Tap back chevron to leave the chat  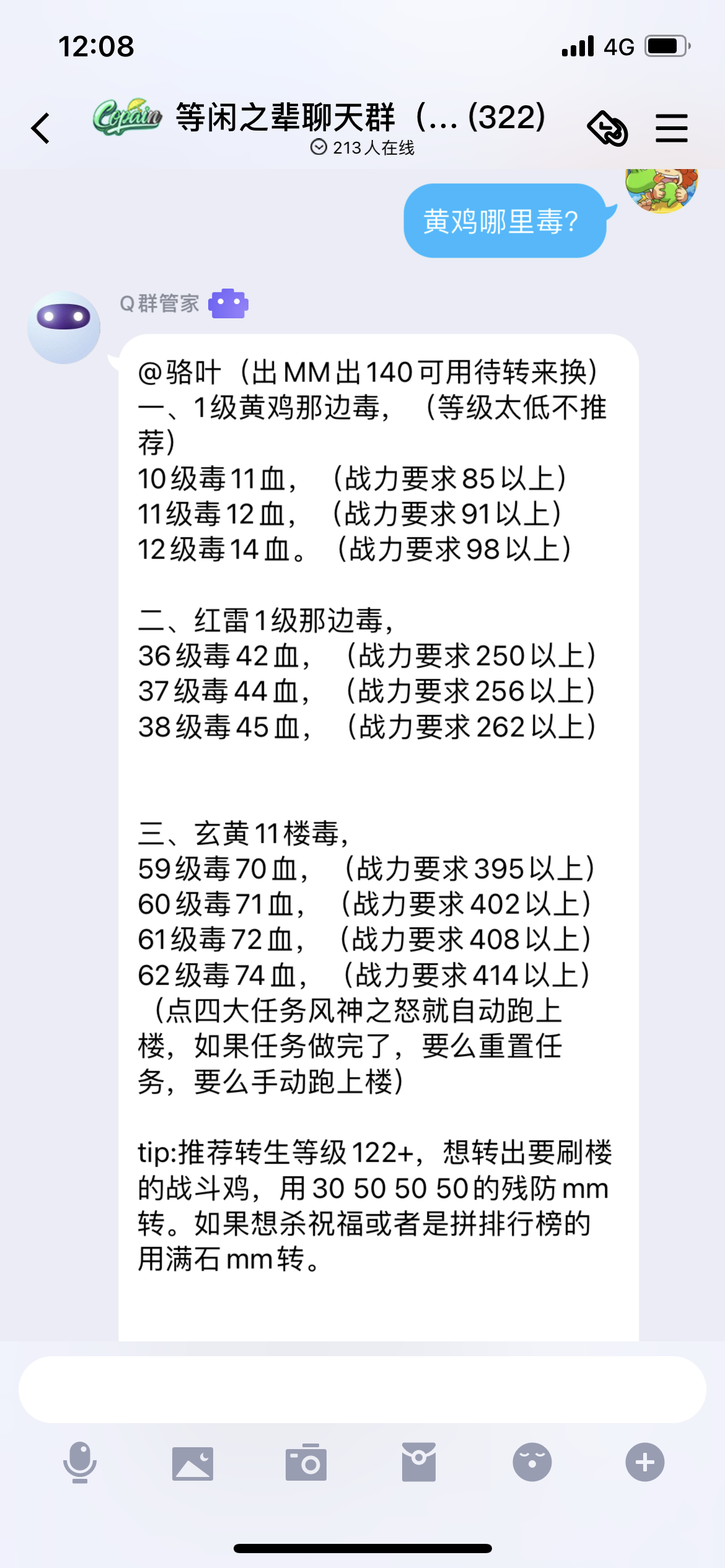click(40, 126)
